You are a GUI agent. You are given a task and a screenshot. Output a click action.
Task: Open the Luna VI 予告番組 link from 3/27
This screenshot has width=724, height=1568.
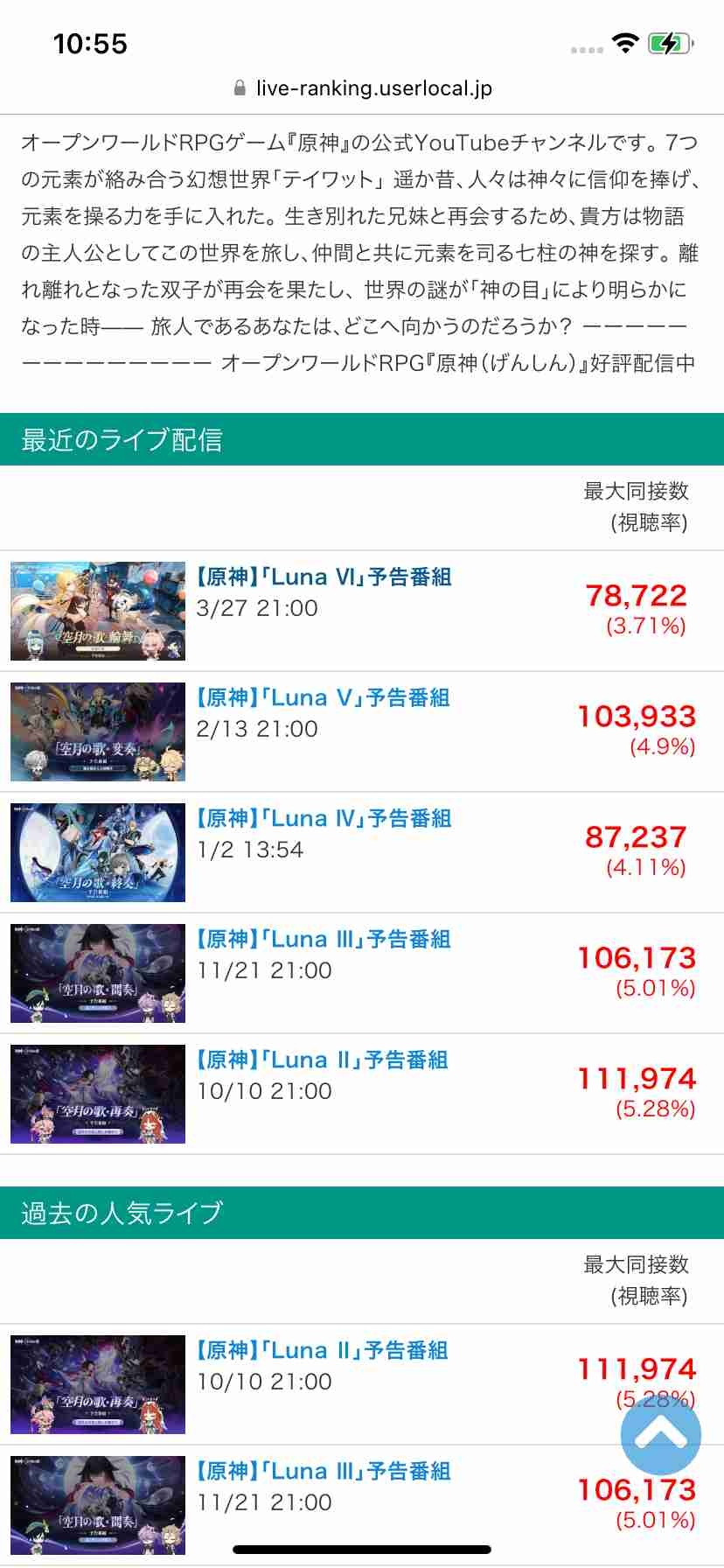324,577
